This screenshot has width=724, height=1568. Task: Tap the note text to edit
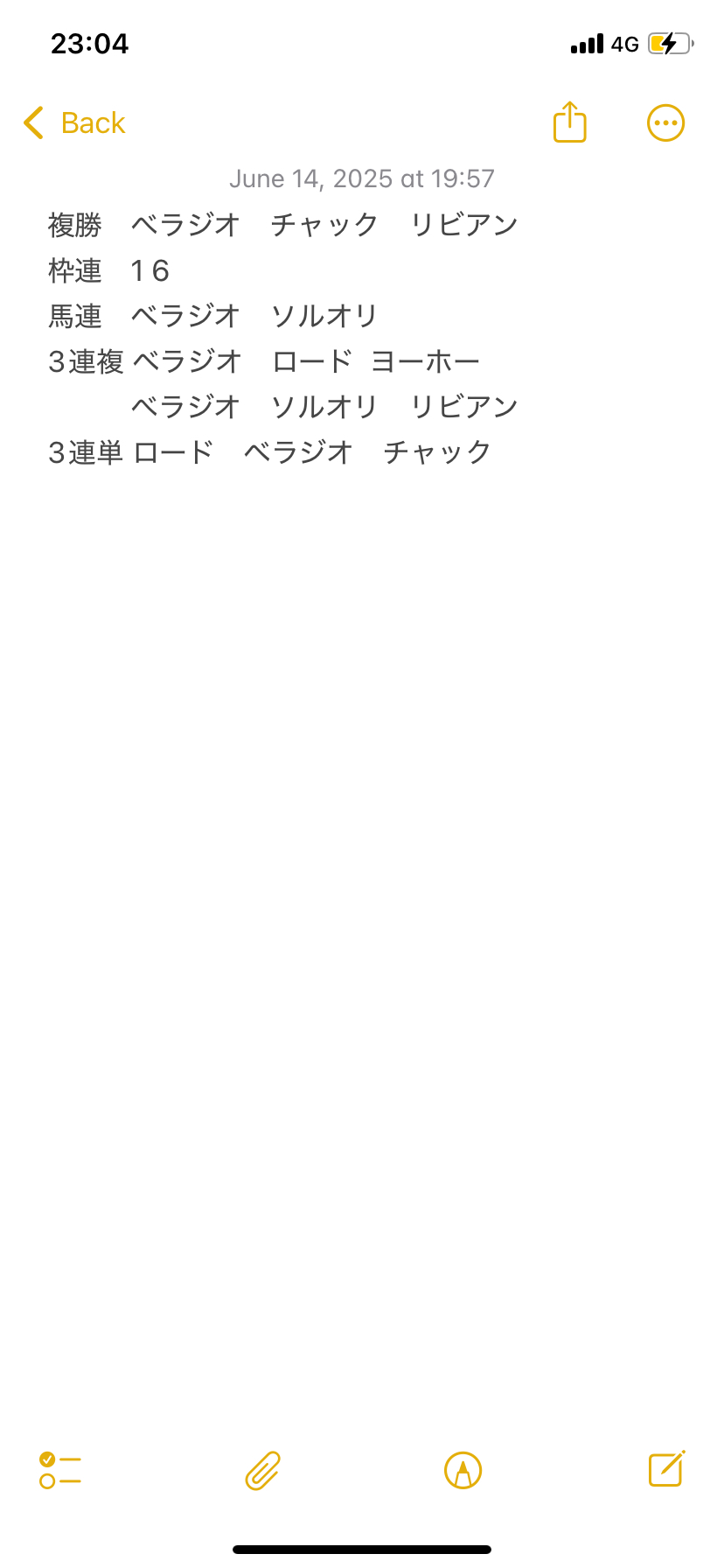click(x=283, y=339)
